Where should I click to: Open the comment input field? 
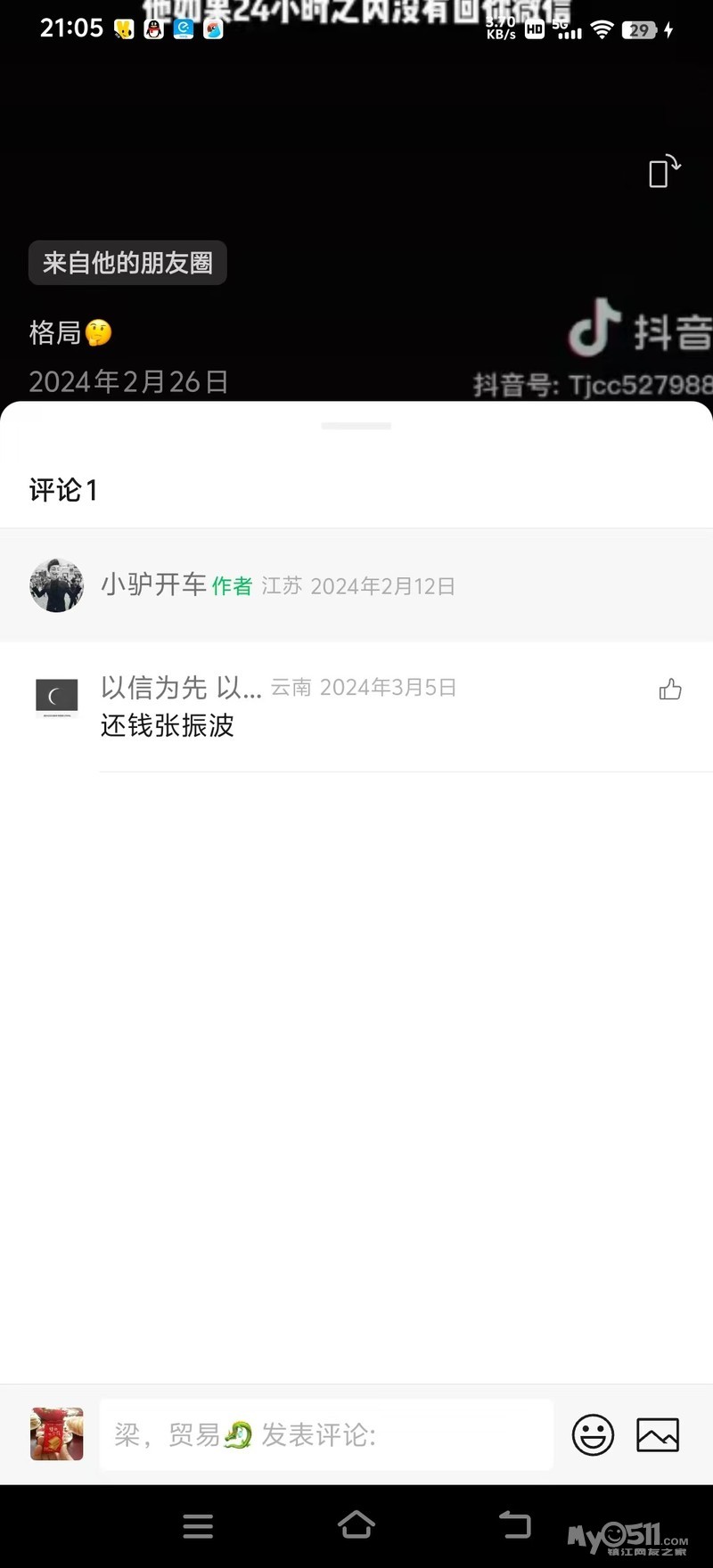pos(326,1434)
